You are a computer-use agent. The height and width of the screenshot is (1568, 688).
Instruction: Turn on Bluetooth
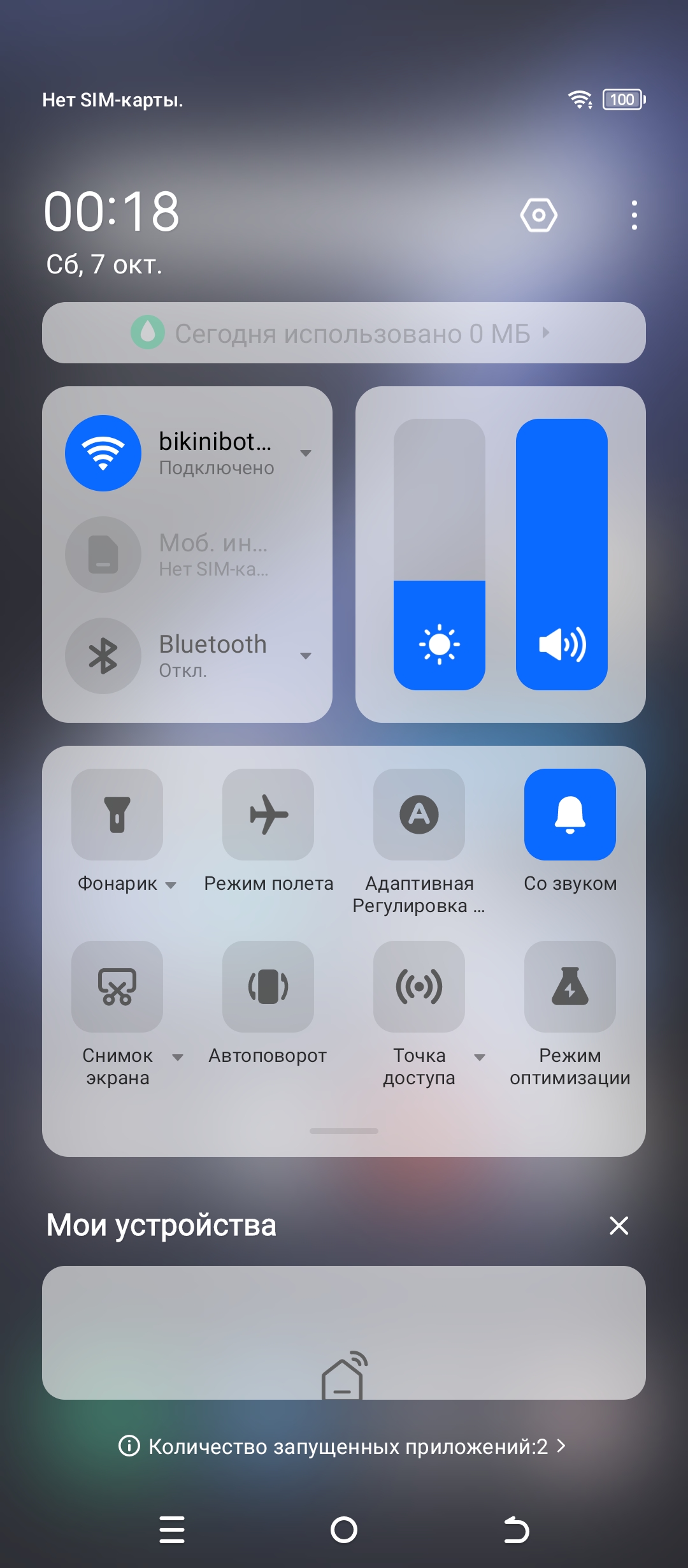(103, 656)
